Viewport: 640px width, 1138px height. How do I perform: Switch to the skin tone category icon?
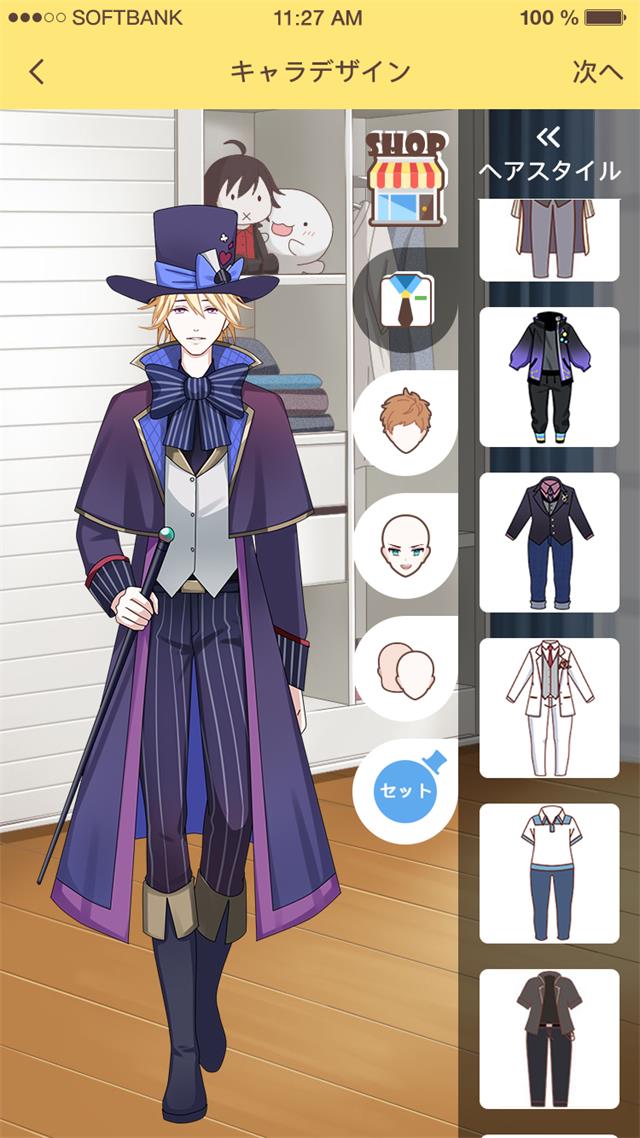[405, 668]
